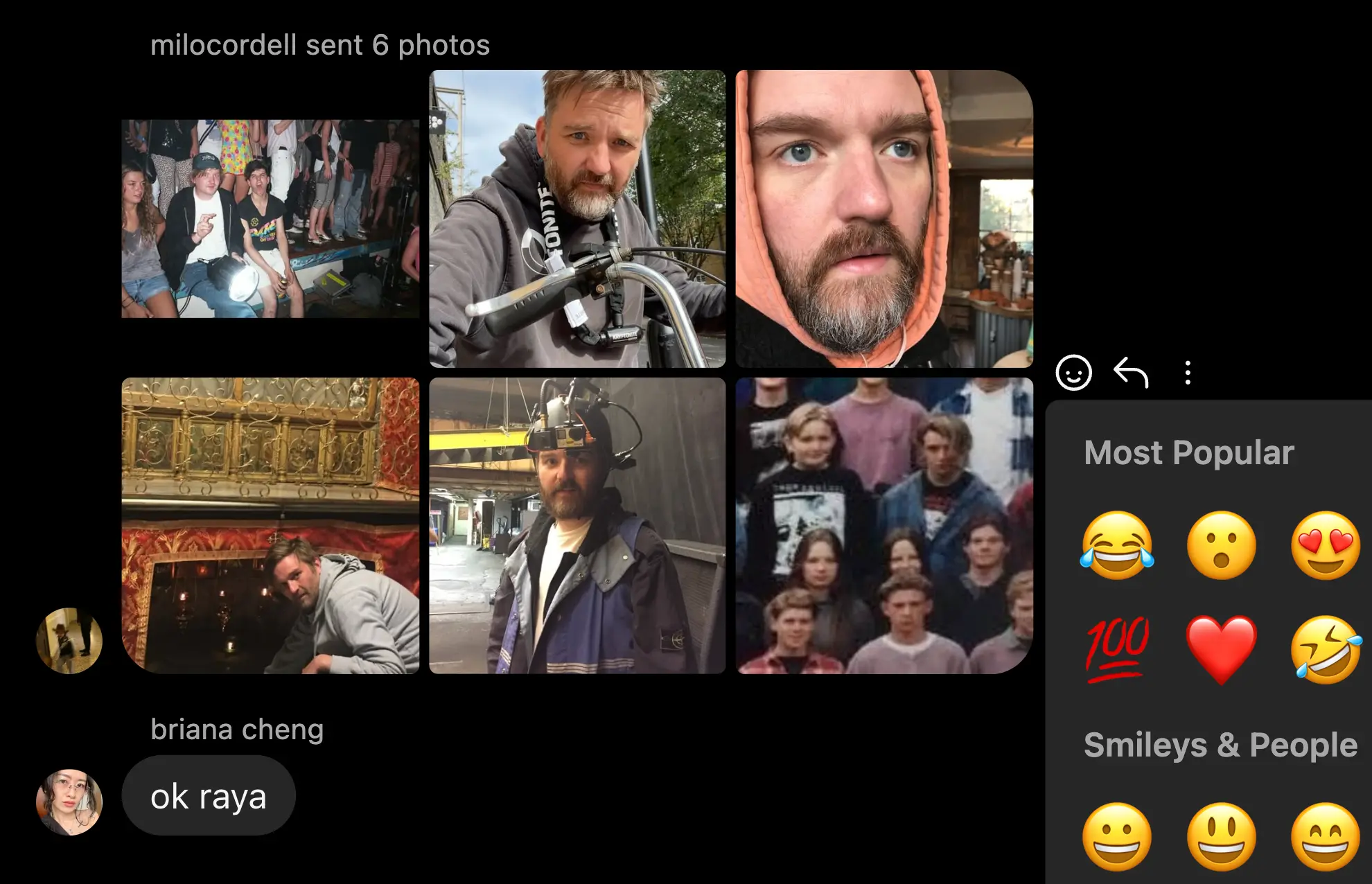This screenshot has height=884, width=1372.
Task: Open the photo with gold ornate wall
Action: click(x=270, y=525)
